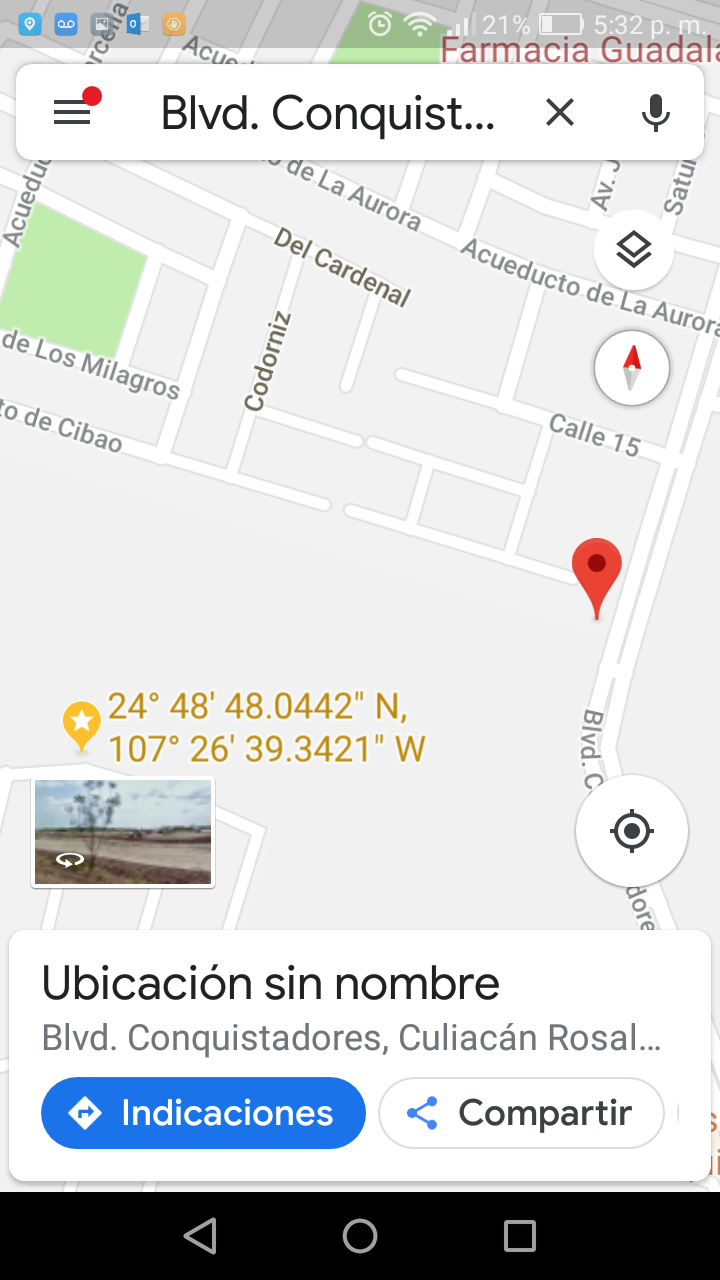Open recent apps from navigation bar

click(x=520, y=1236)
